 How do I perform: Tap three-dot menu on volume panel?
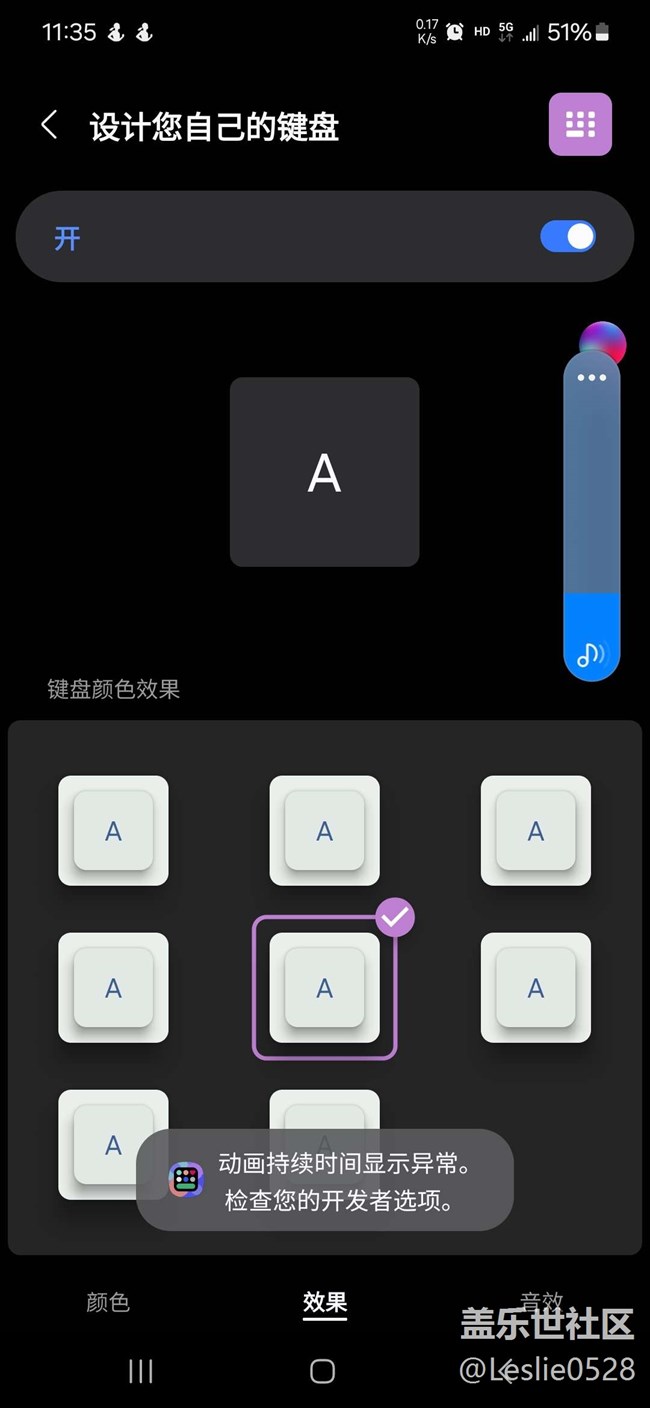pos(592,378)
